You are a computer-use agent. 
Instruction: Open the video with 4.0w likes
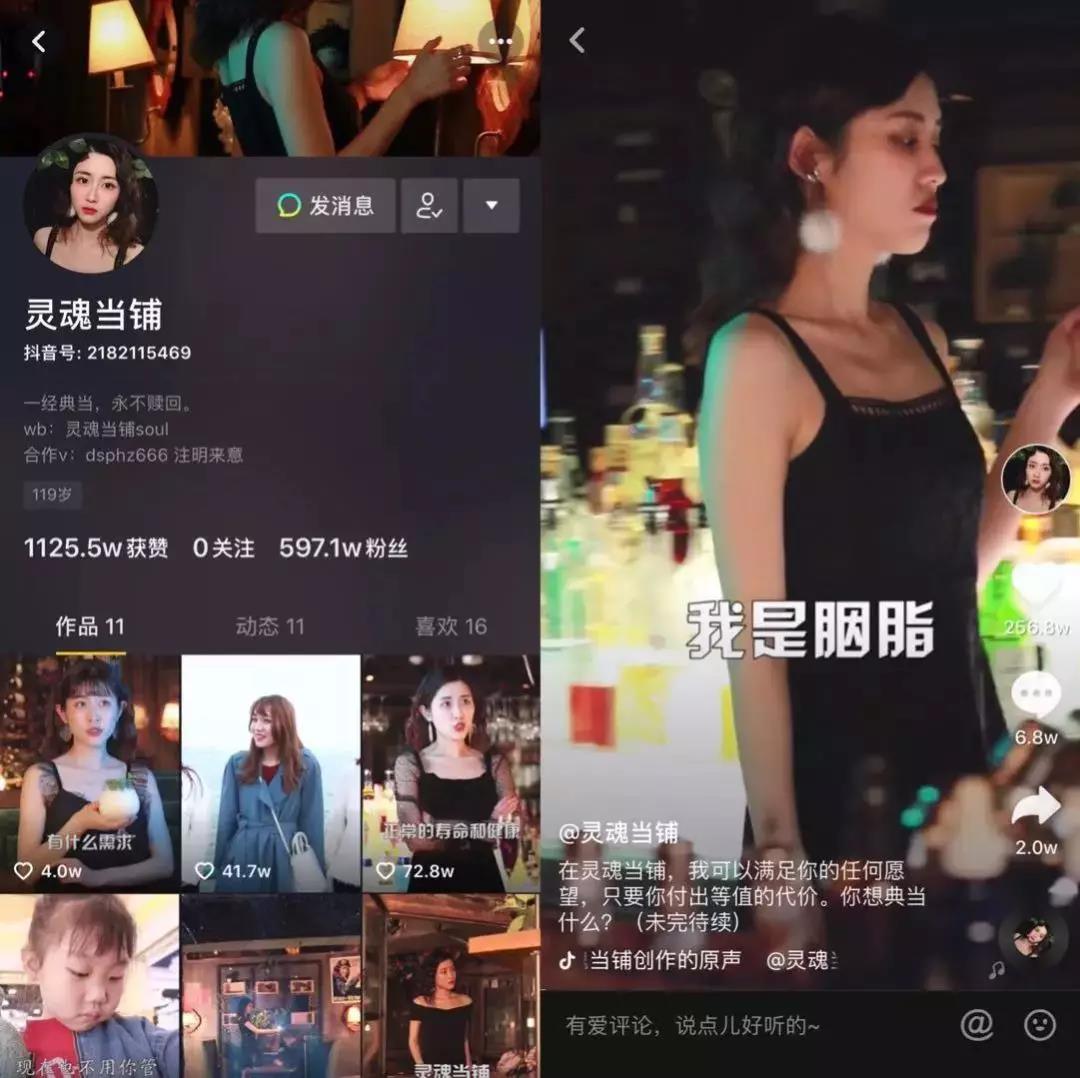tap(90, 772)
